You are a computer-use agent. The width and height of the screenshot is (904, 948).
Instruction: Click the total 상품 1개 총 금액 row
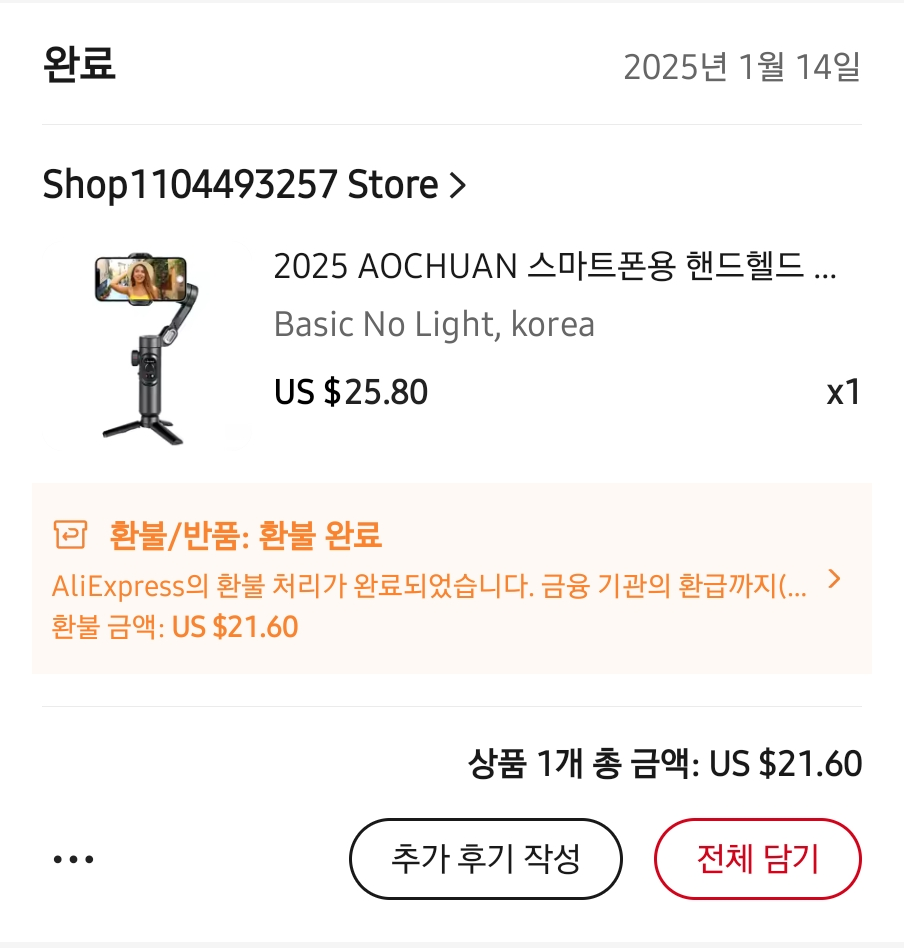(667, 763)
